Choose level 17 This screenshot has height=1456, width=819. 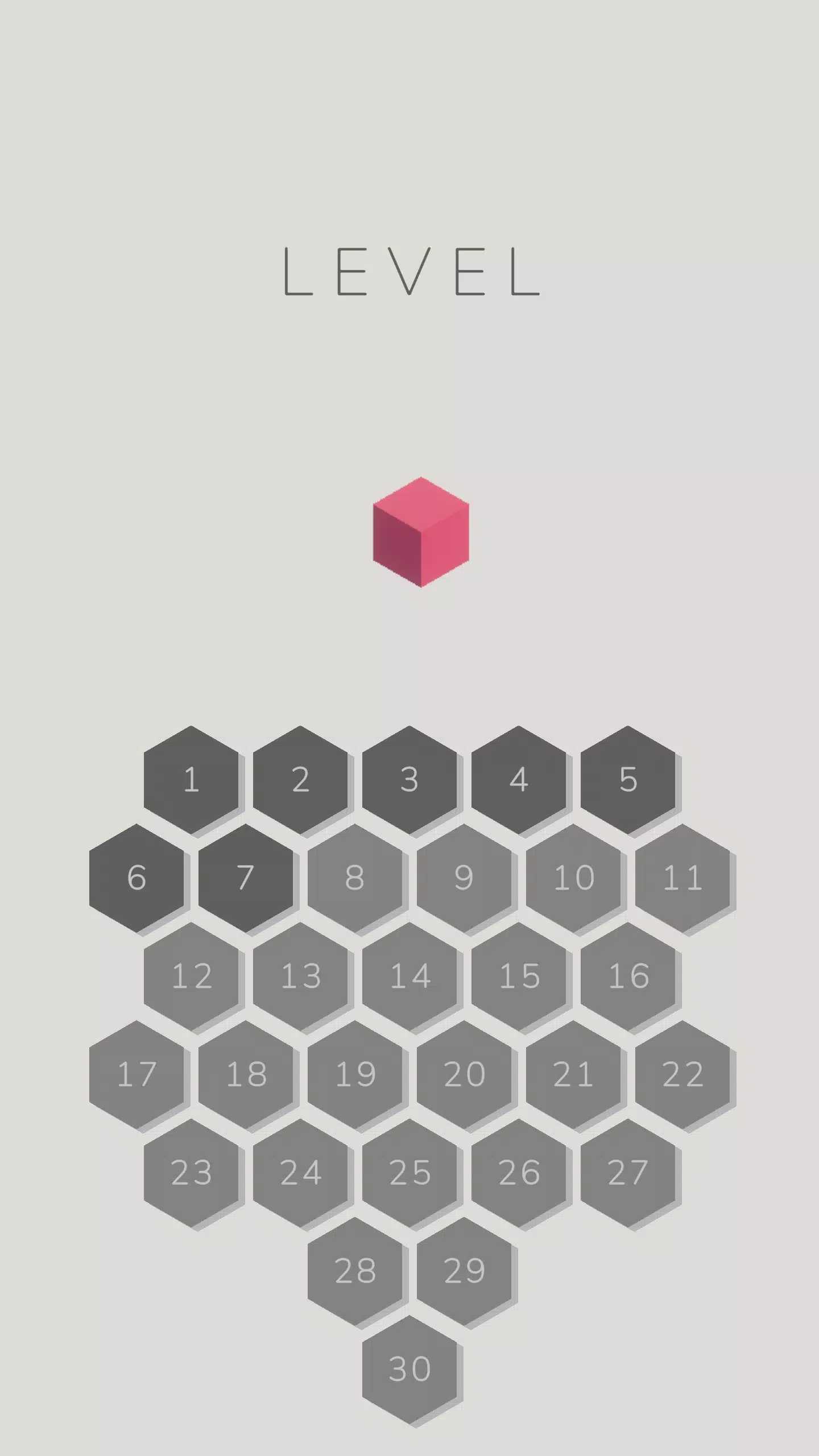[x=136, y=1074]
